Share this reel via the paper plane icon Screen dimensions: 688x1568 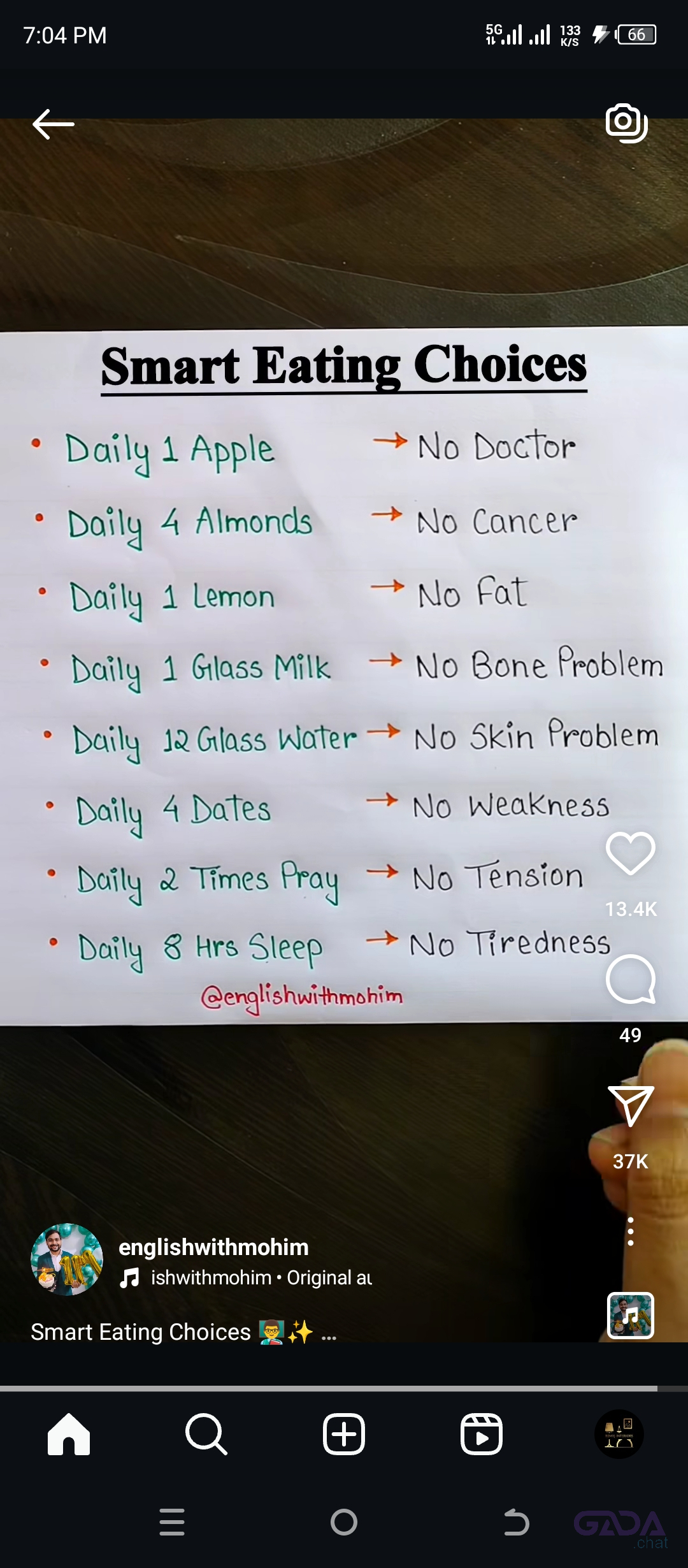click(x=630, y=1106)
